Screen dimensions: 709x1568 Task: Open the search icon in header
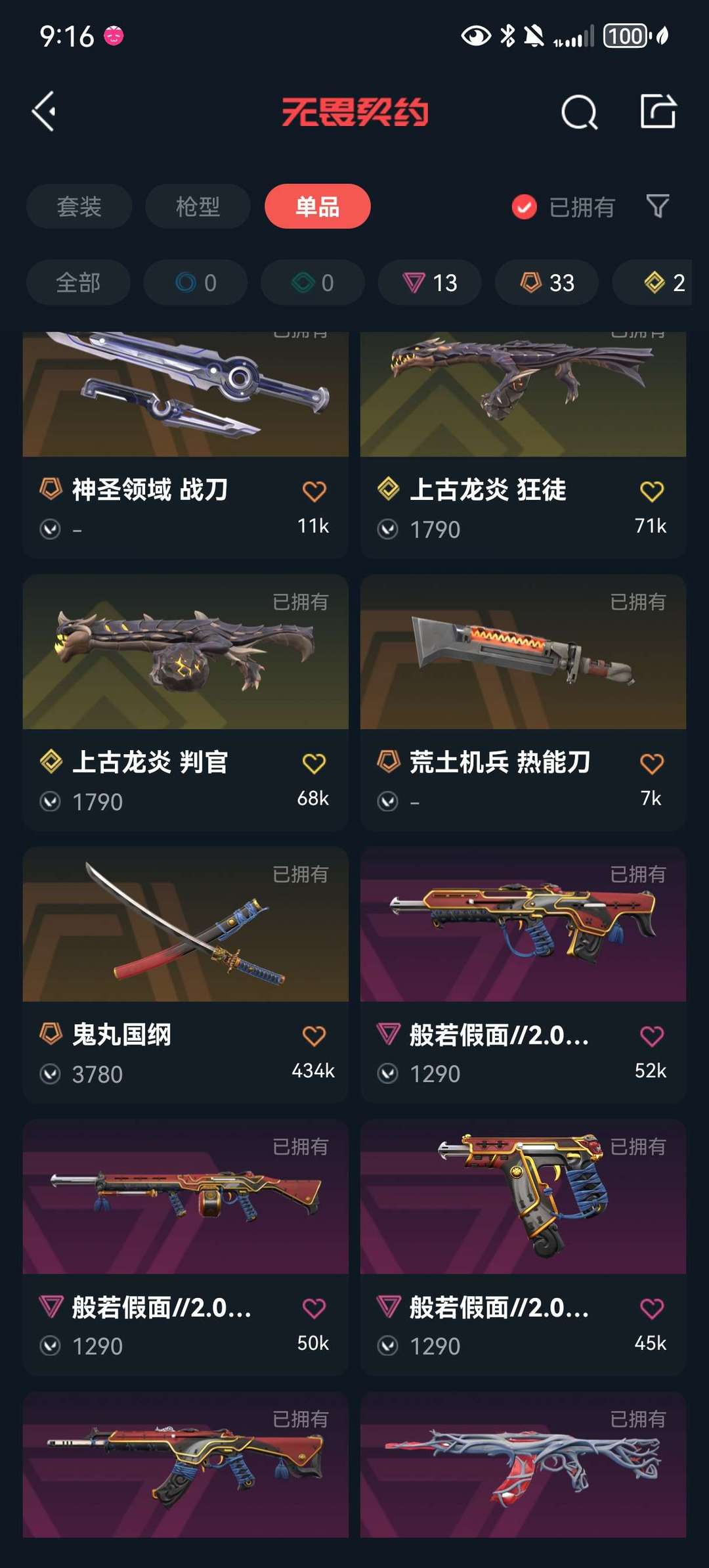pyautogui.click(x=579, y=112)
